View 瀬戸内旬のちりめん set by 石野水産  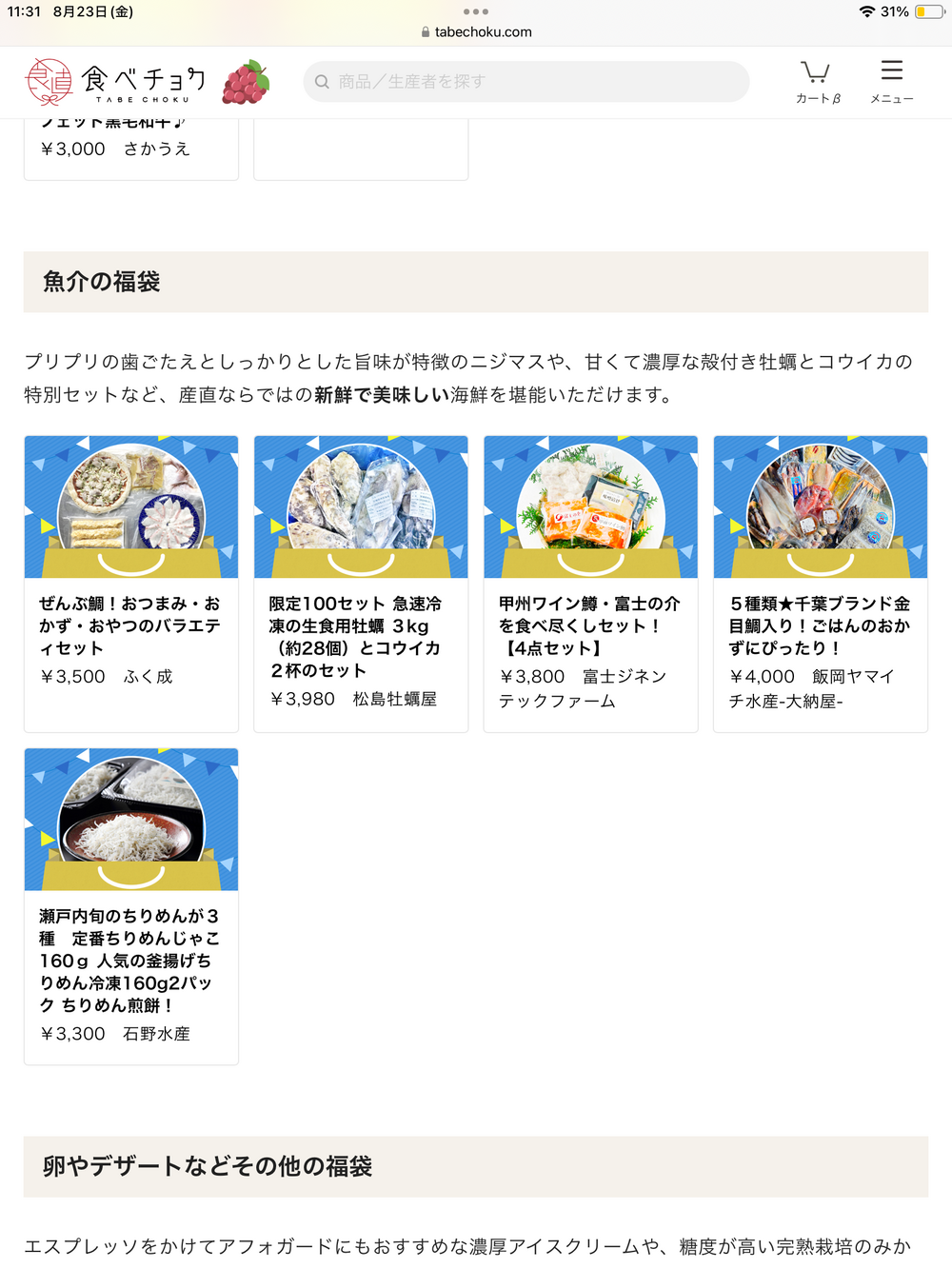click(131, 904)
